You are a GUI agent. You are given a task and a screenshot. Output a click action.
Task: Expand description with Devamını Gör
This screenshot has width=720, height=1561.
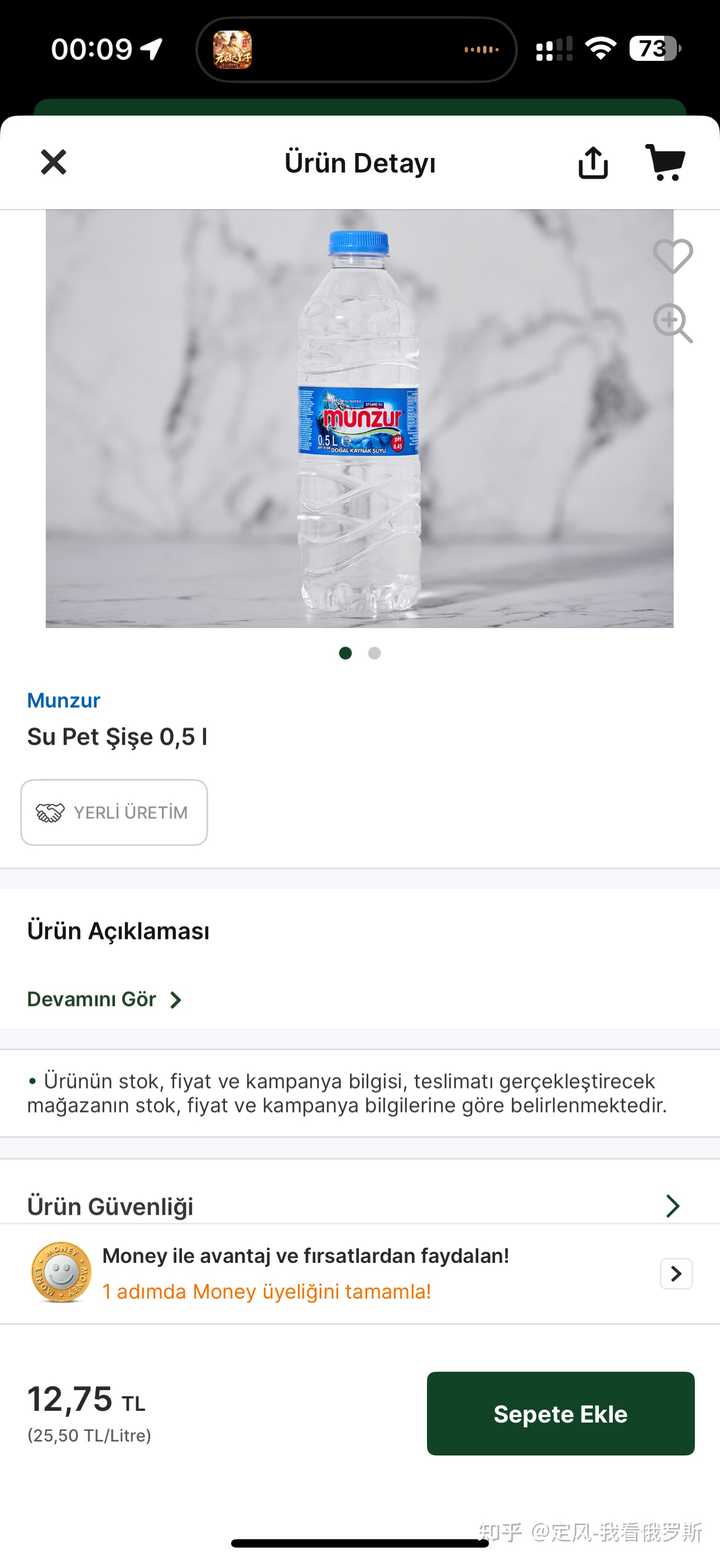105,1000
